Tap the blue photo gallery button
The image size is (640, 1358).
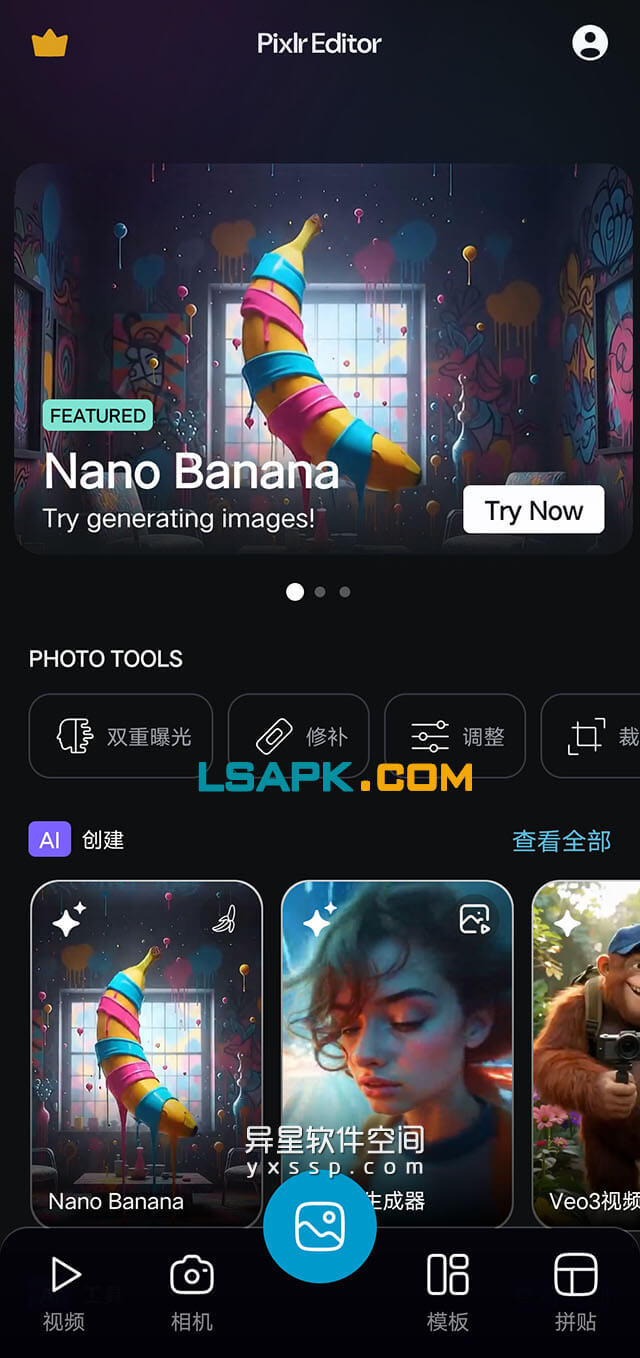point(320,1226)
